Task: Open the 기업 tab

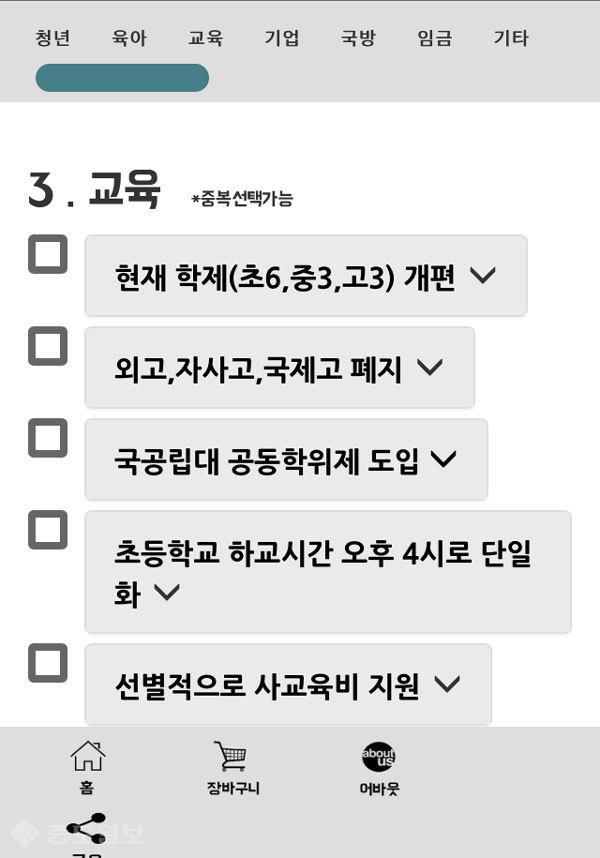Action: tap(281, 39)
